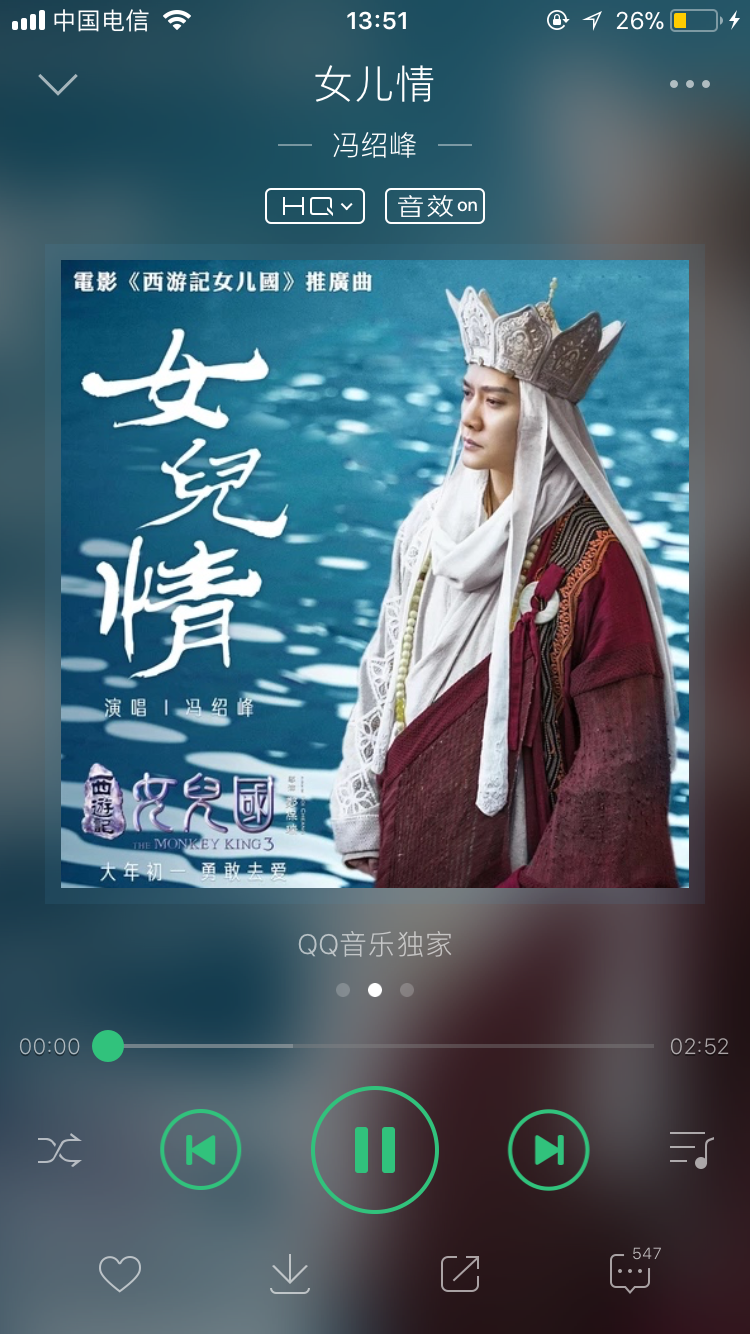Toggle the 音效 sound effects button
The image size is (750, 1334).
(435, 206)
